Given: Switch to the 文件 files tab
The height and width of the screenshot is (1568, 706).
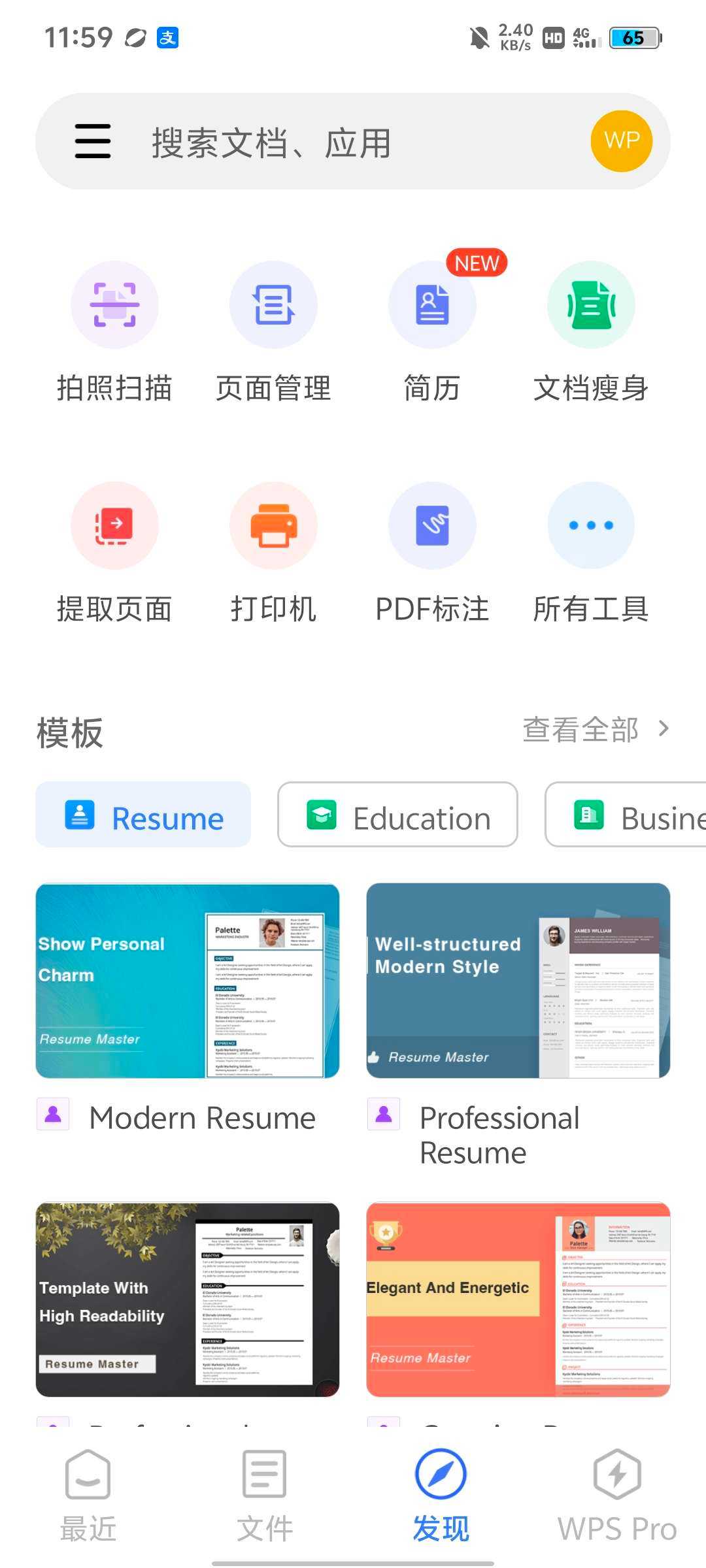Looking at the screenshot, I should pos(265,1495).
